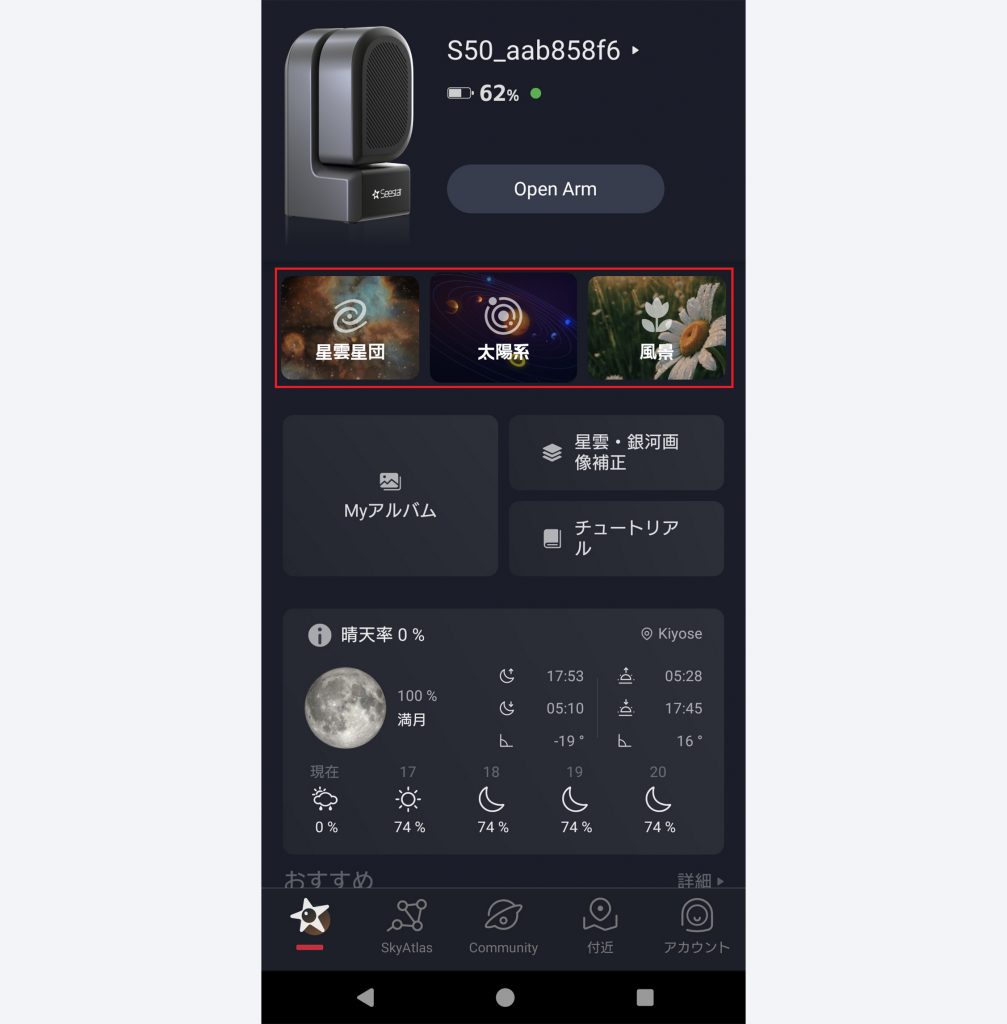Open the 星雲星団 deep sky mode tile

pos(350,328)
